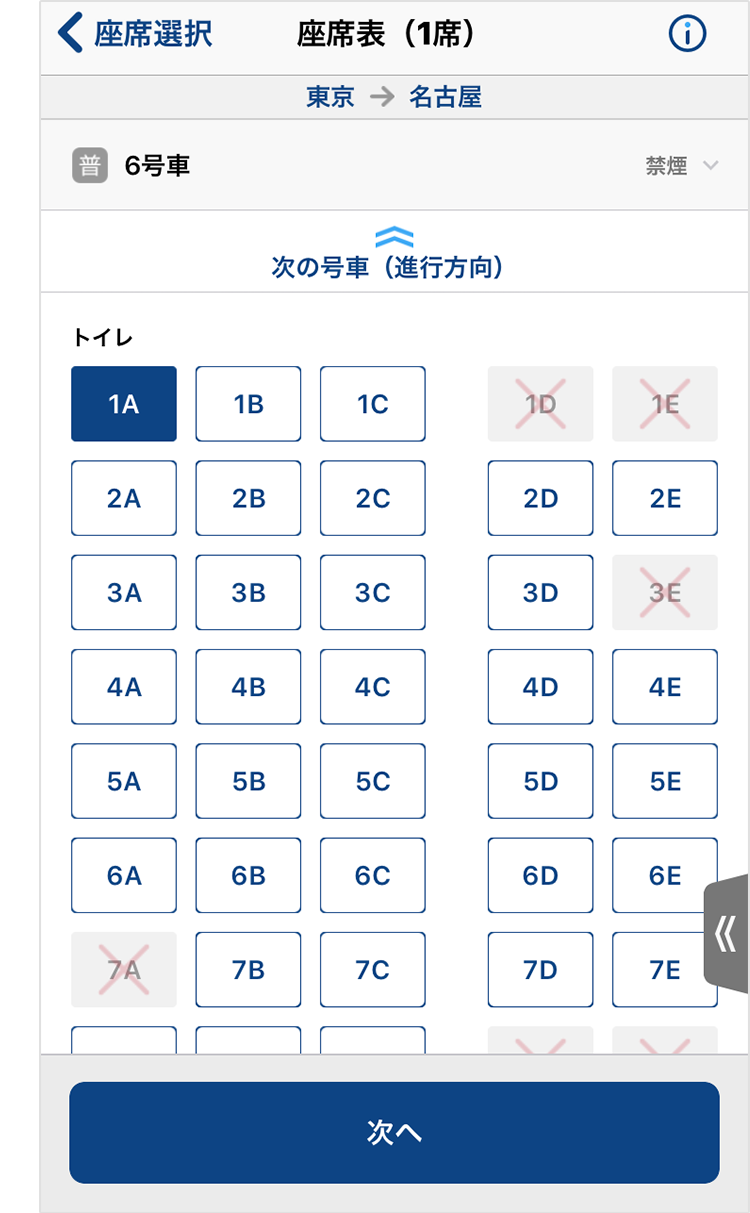The image size is (750, 1213).
Task: Open the 6号車 car selector dropdown
Action: tap(394, 166)
